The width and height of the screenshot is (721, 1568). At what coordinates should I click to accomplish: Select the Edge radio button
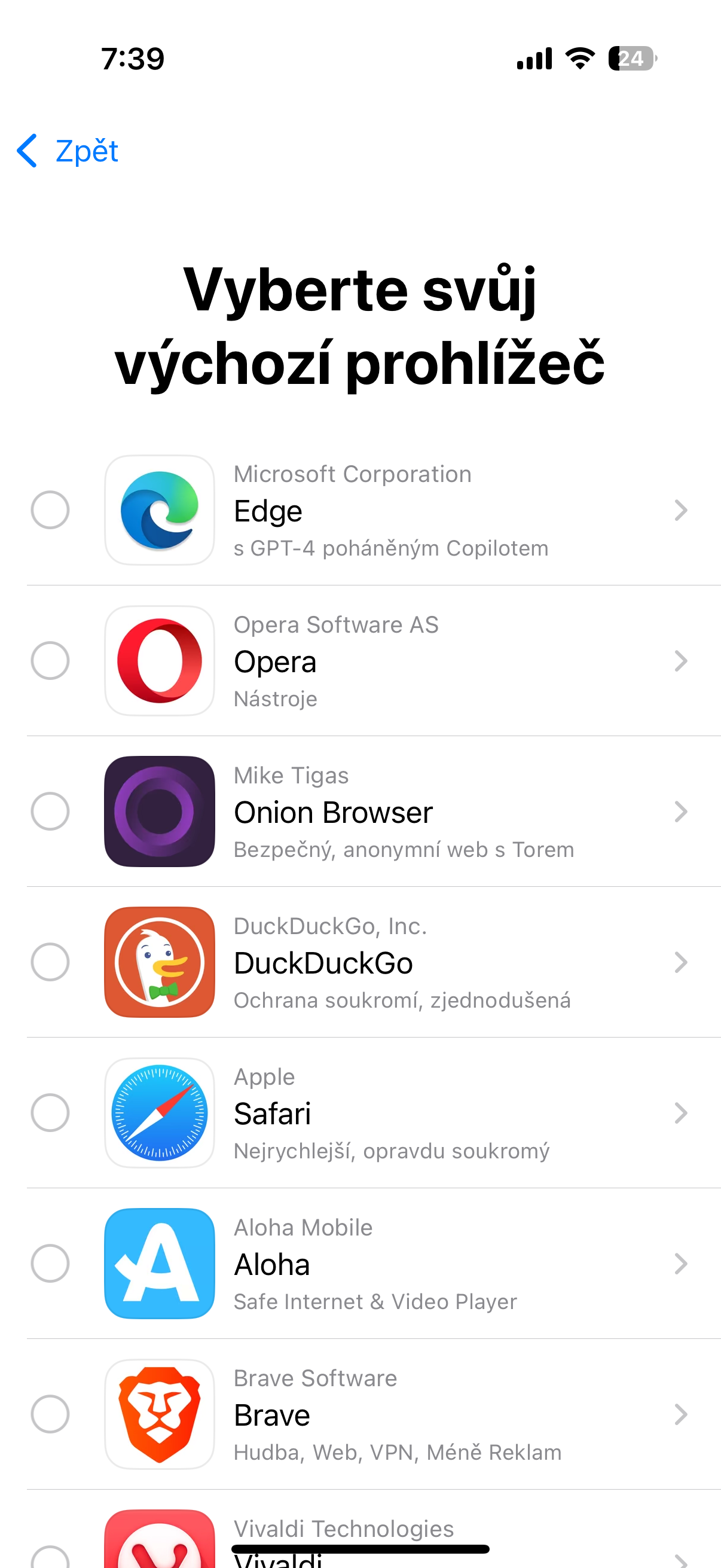pyautogui.click(x=50, y=510)
